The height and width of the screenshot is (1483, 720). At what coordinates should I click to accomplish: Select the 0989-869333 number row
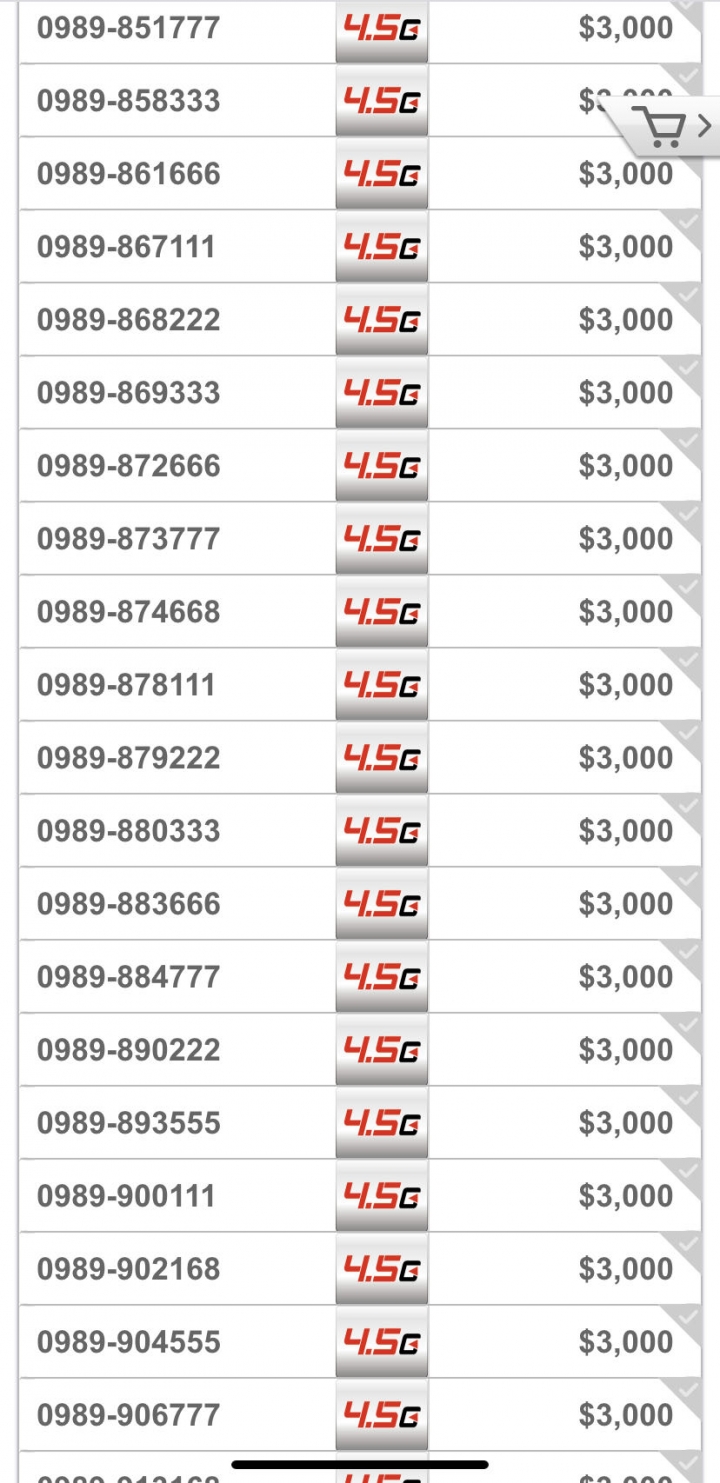360,393
